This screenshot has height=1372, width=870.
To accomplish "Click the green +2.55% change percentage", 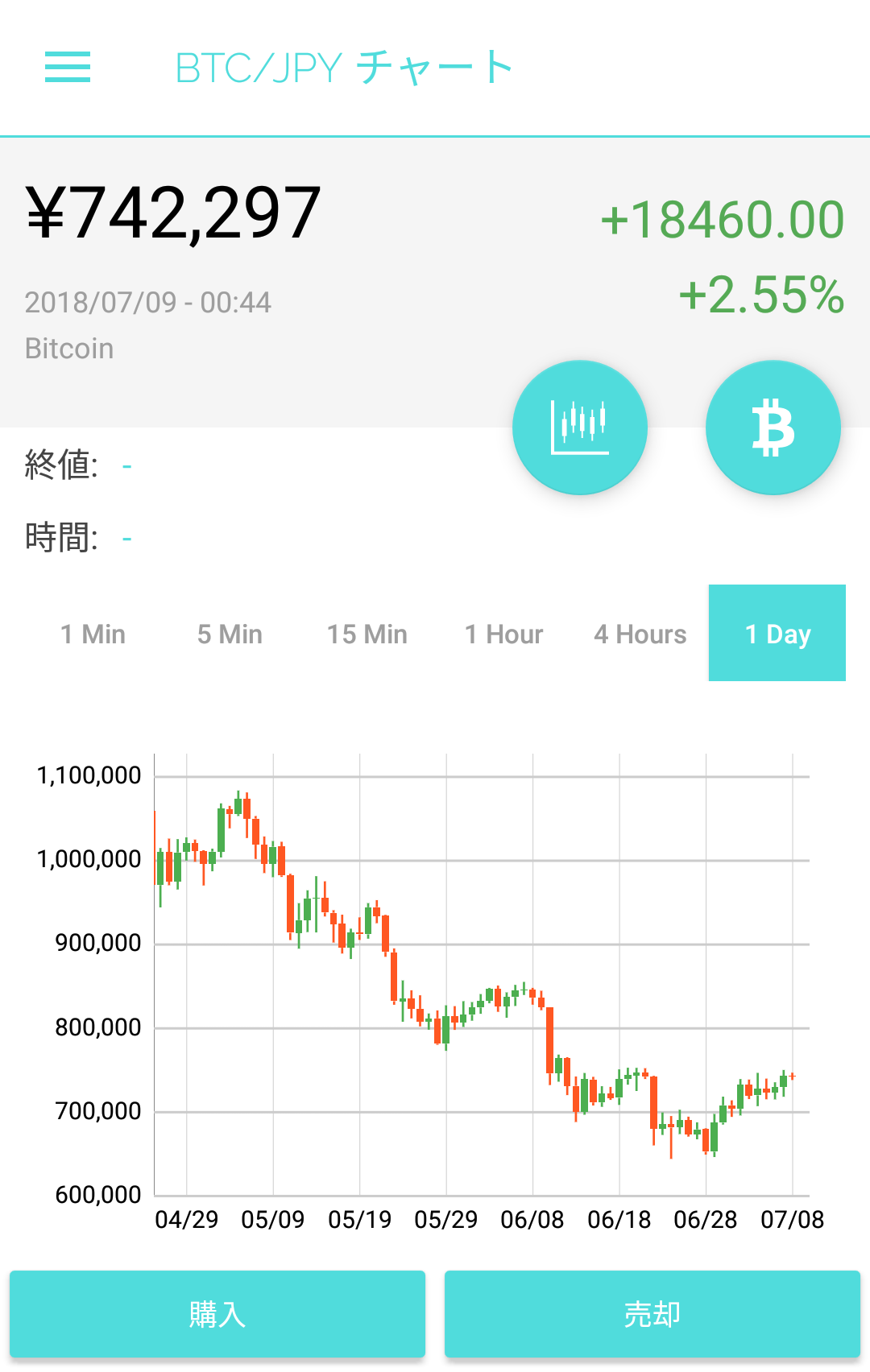I will click(760, 298).
